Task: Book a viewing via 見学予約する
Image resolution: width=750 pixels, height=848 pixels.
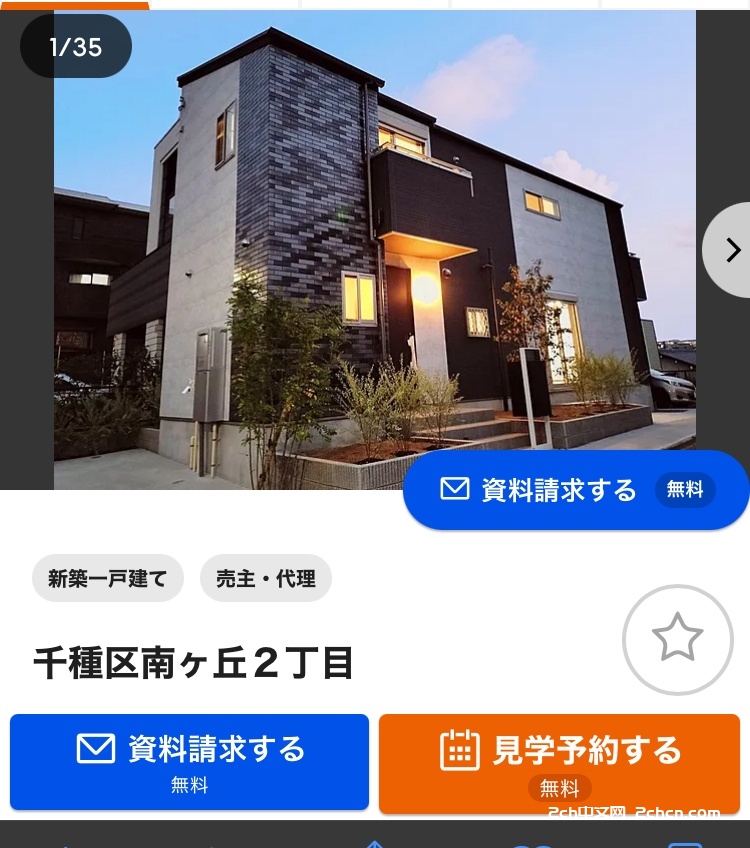Action: coord(559,761)
